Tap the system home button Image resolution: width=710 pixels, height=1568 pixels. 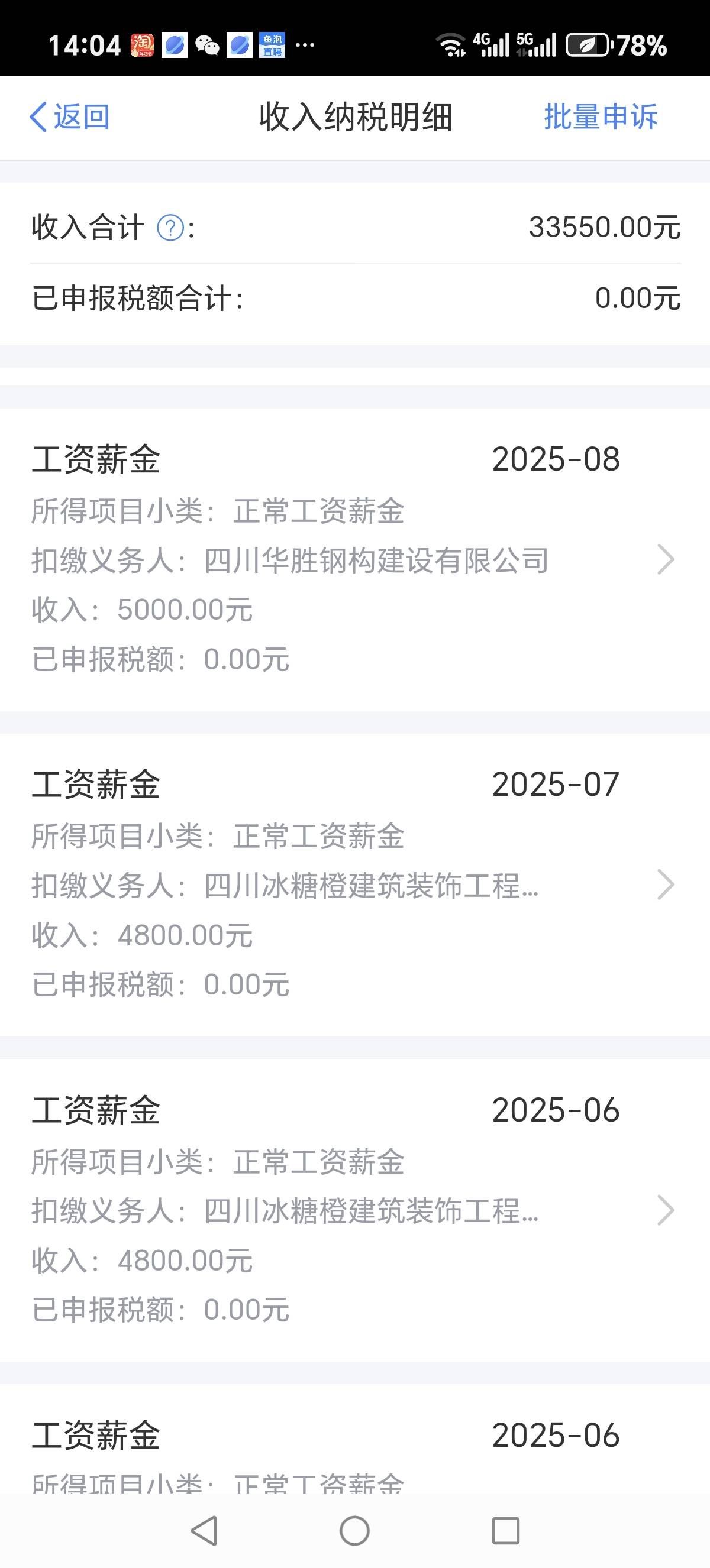(354, 1530)
